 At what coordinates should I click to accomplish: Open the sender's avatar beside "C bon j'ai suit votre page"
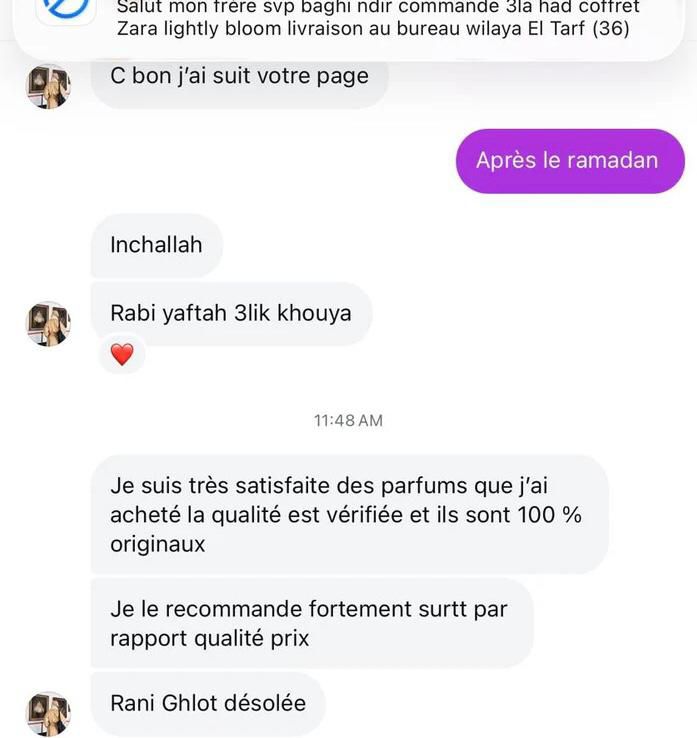pyautogui.click(x=48, y=87)
